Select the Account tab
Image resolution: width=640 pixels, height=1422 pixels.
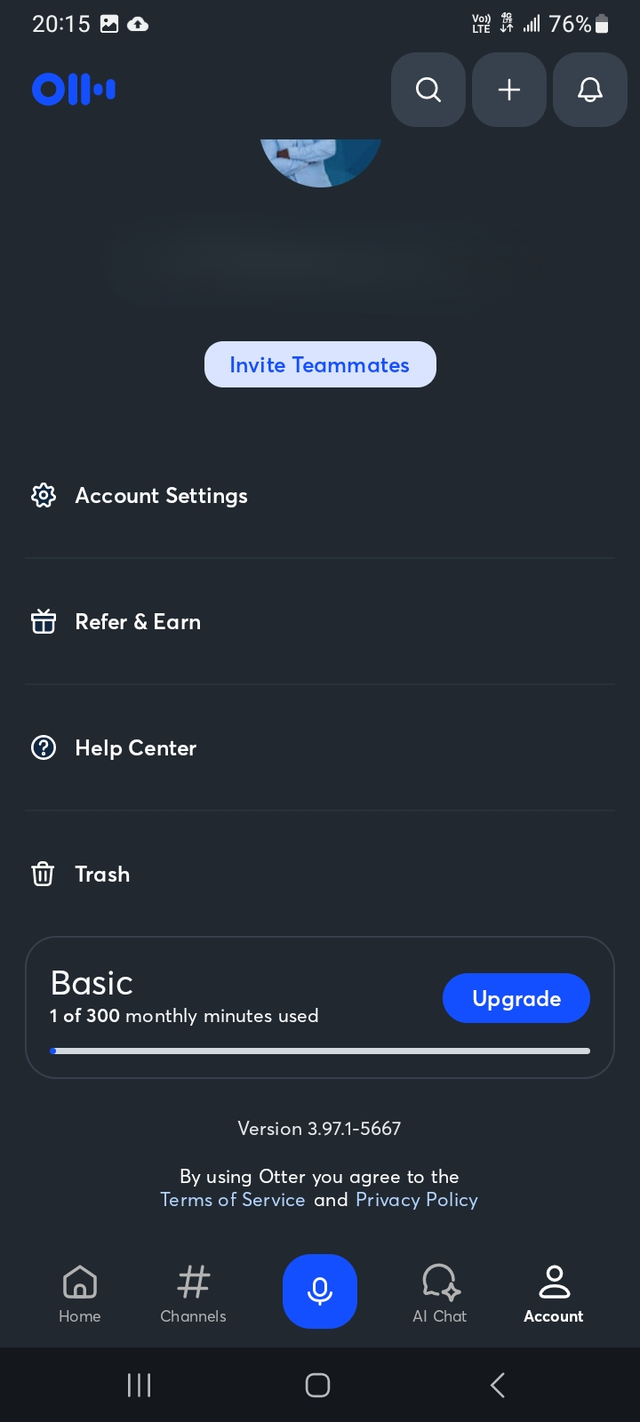553,1292
